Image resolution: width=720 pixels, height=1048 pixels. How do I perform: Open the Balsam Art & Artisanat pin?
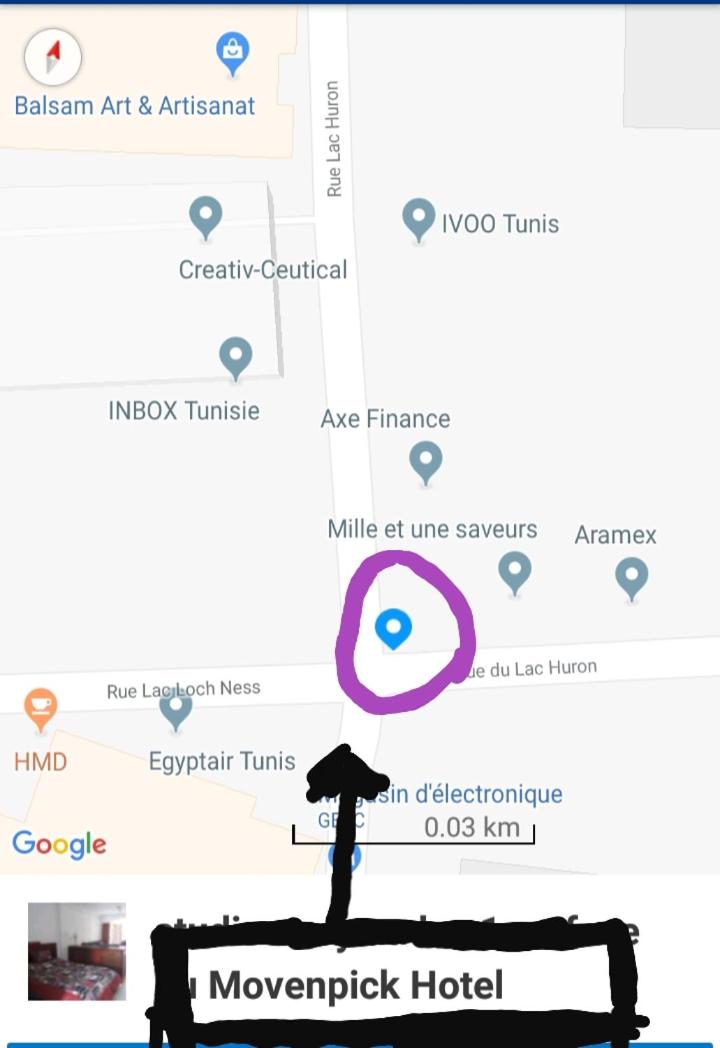coord(232,52)
